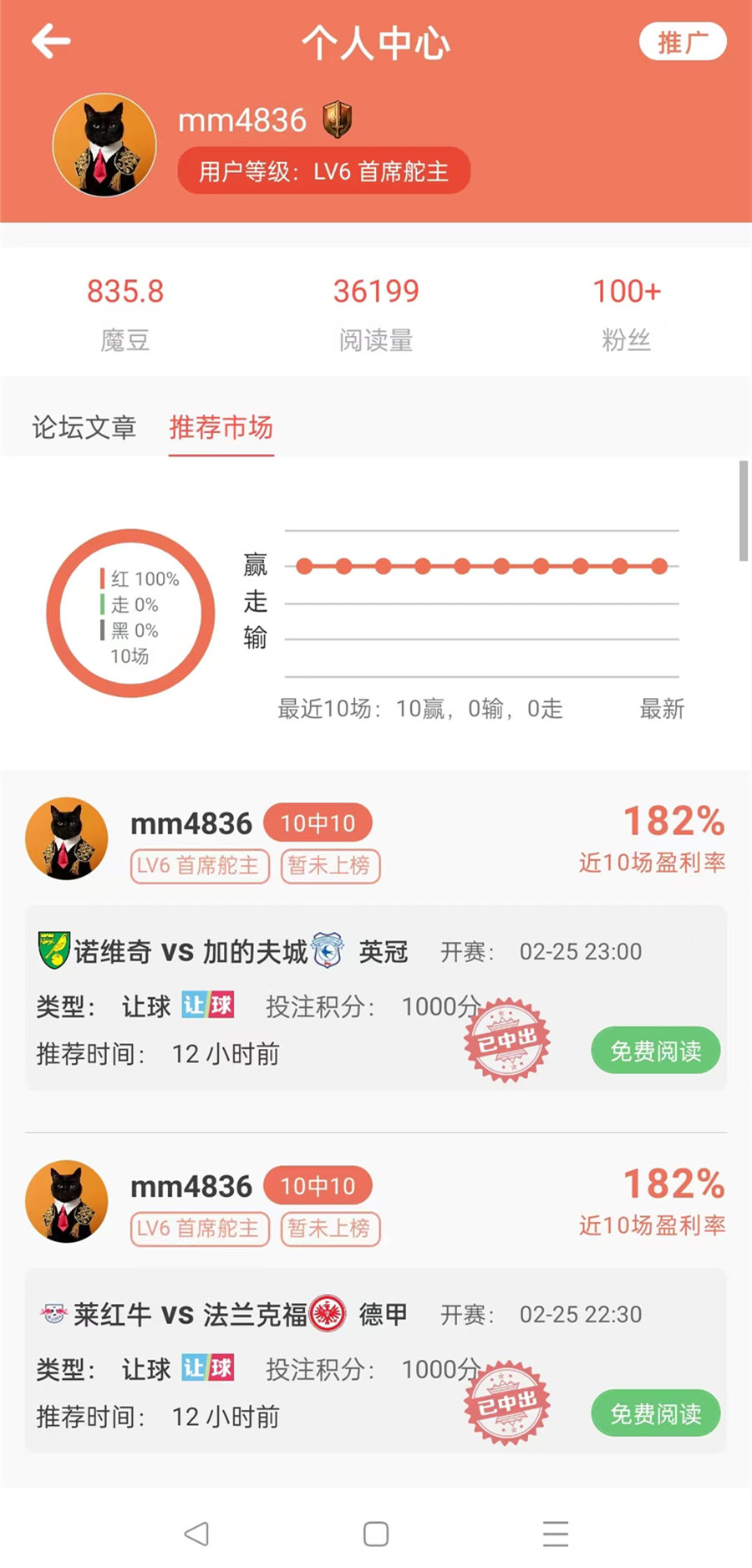Tap 免费阅读 on the 莱红牛 match

[x=655, y=1413]
